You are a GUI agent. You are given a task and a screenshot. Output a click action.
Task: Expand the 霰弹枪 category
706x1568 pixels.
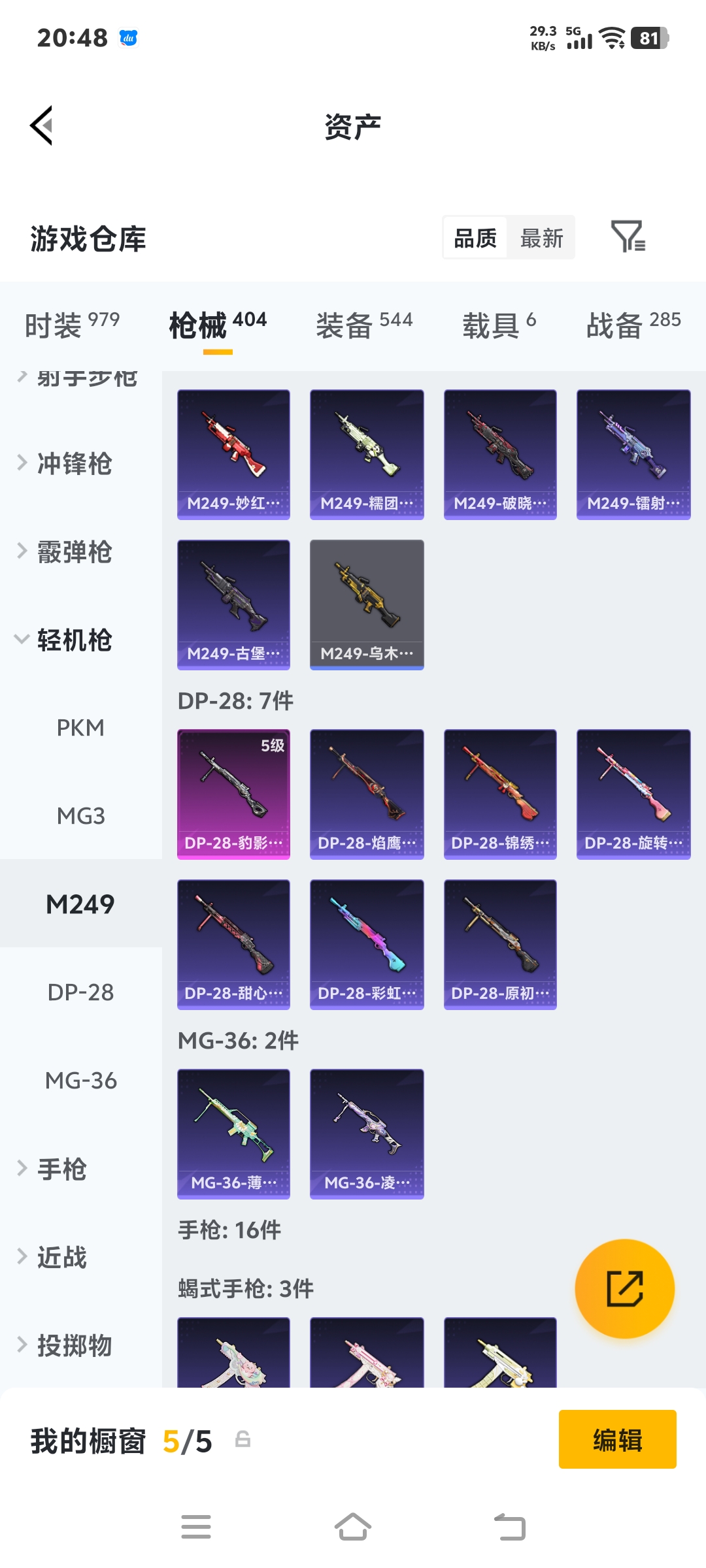(x=74, y=551)
